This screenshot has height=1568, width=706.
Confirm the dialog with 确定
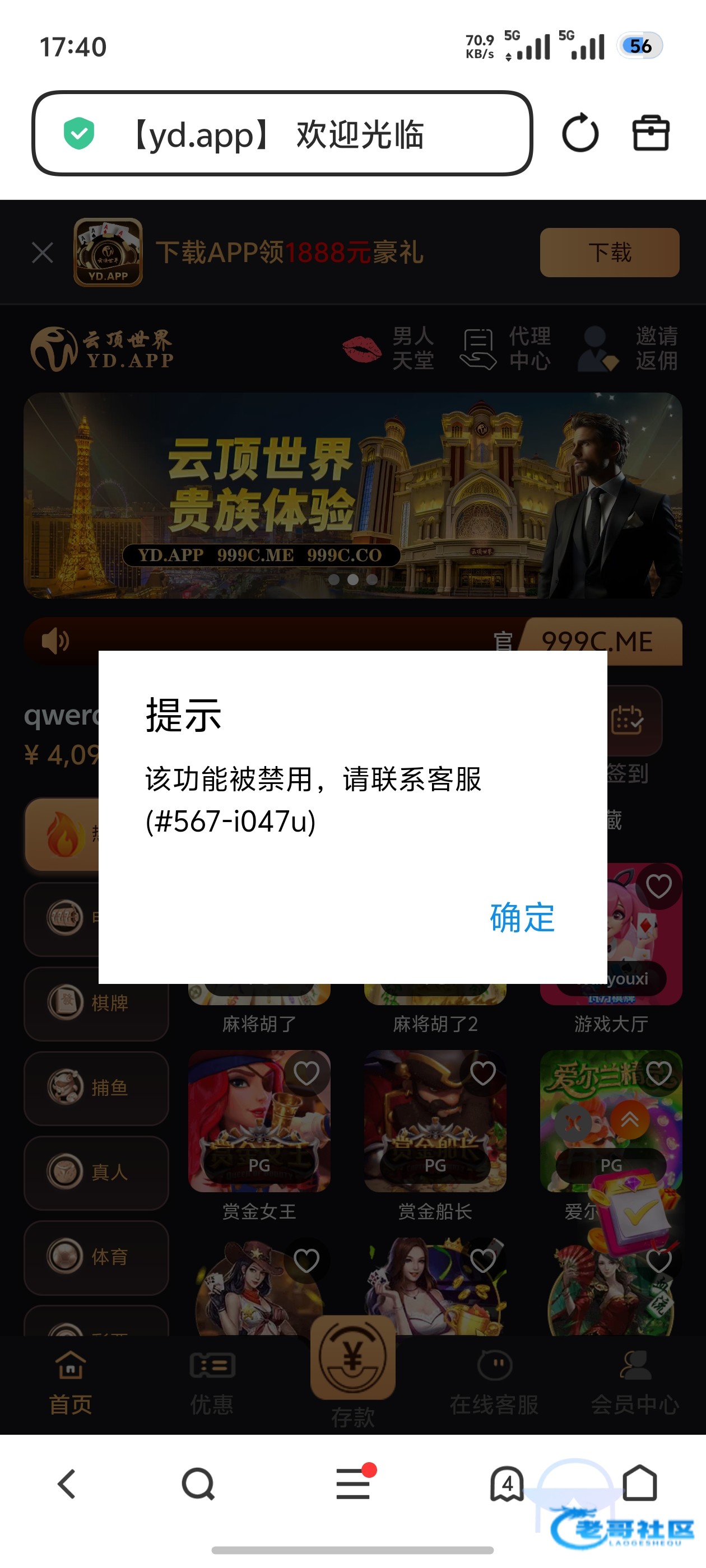click(522, 917)
